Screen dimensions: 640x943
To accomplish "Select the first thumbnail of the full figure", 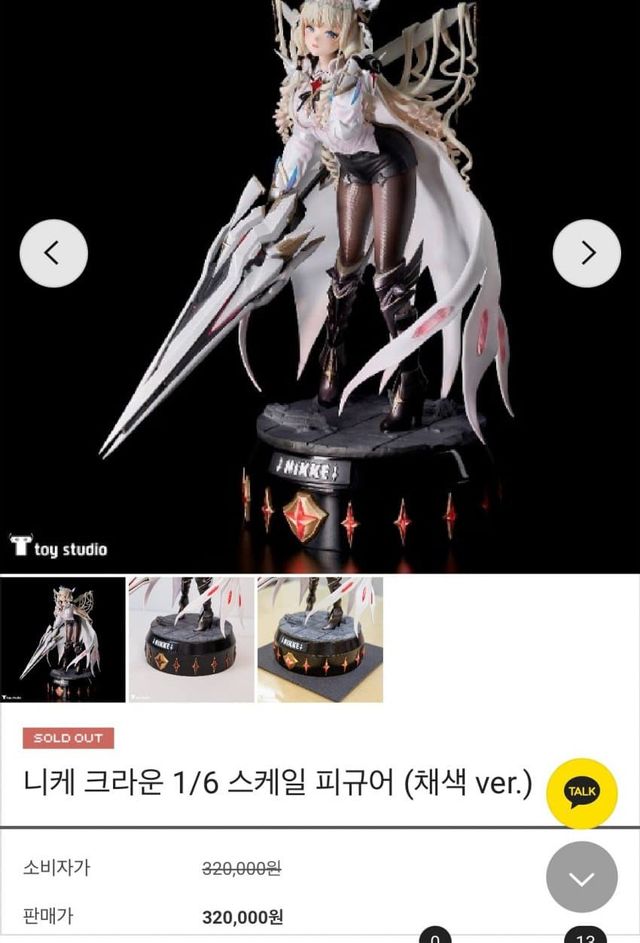I will pos(63,639).
